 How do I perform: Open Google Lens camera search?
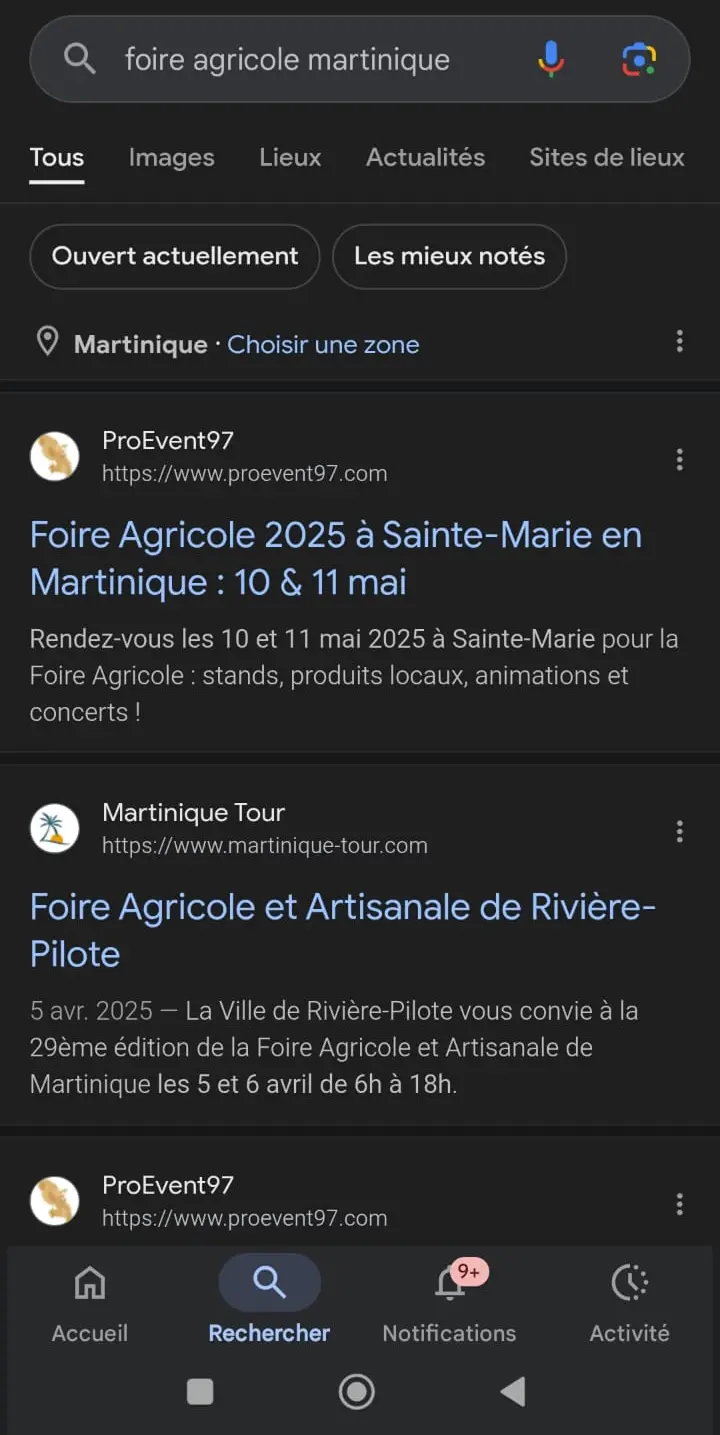[x=639, y=60]
